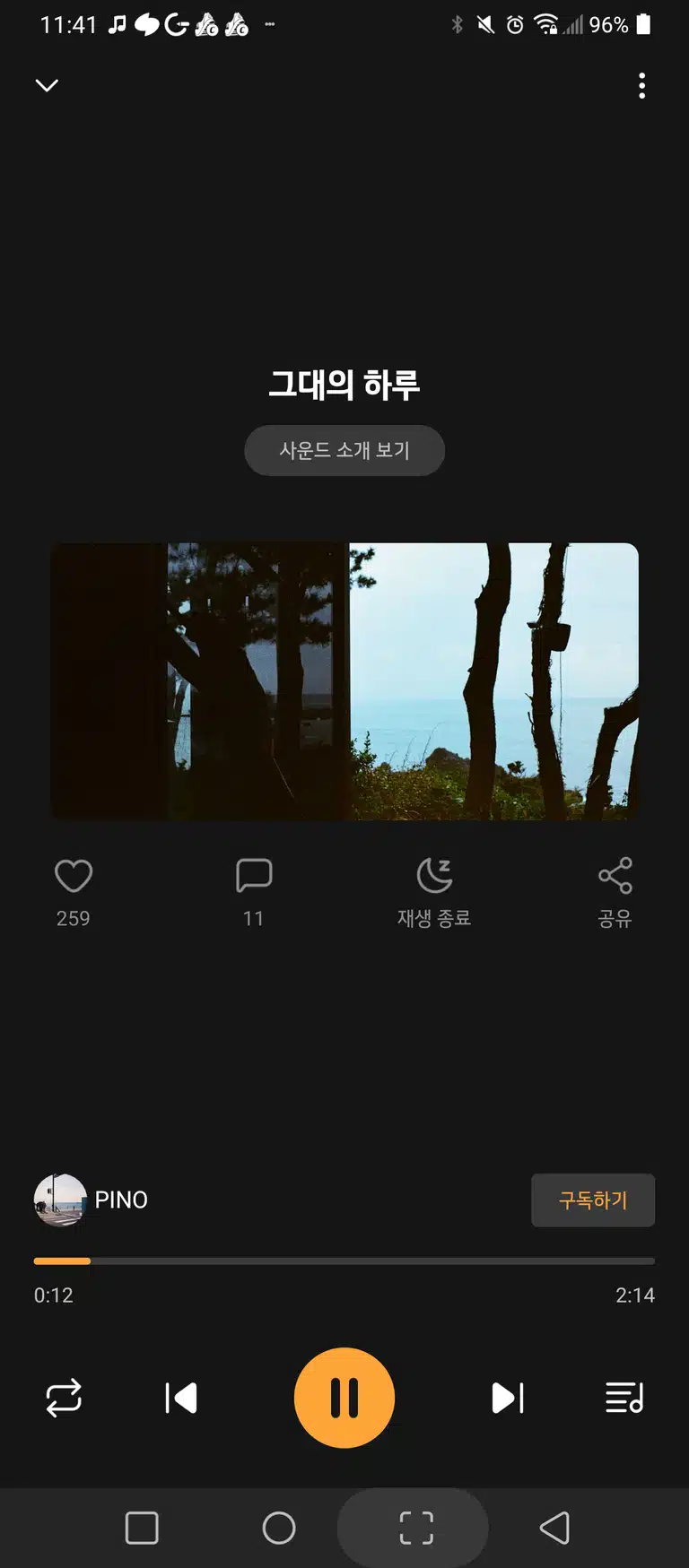Screen dimensions: 689x1568
Task: Skip to the next track
Action: (x=508, y=1398)
